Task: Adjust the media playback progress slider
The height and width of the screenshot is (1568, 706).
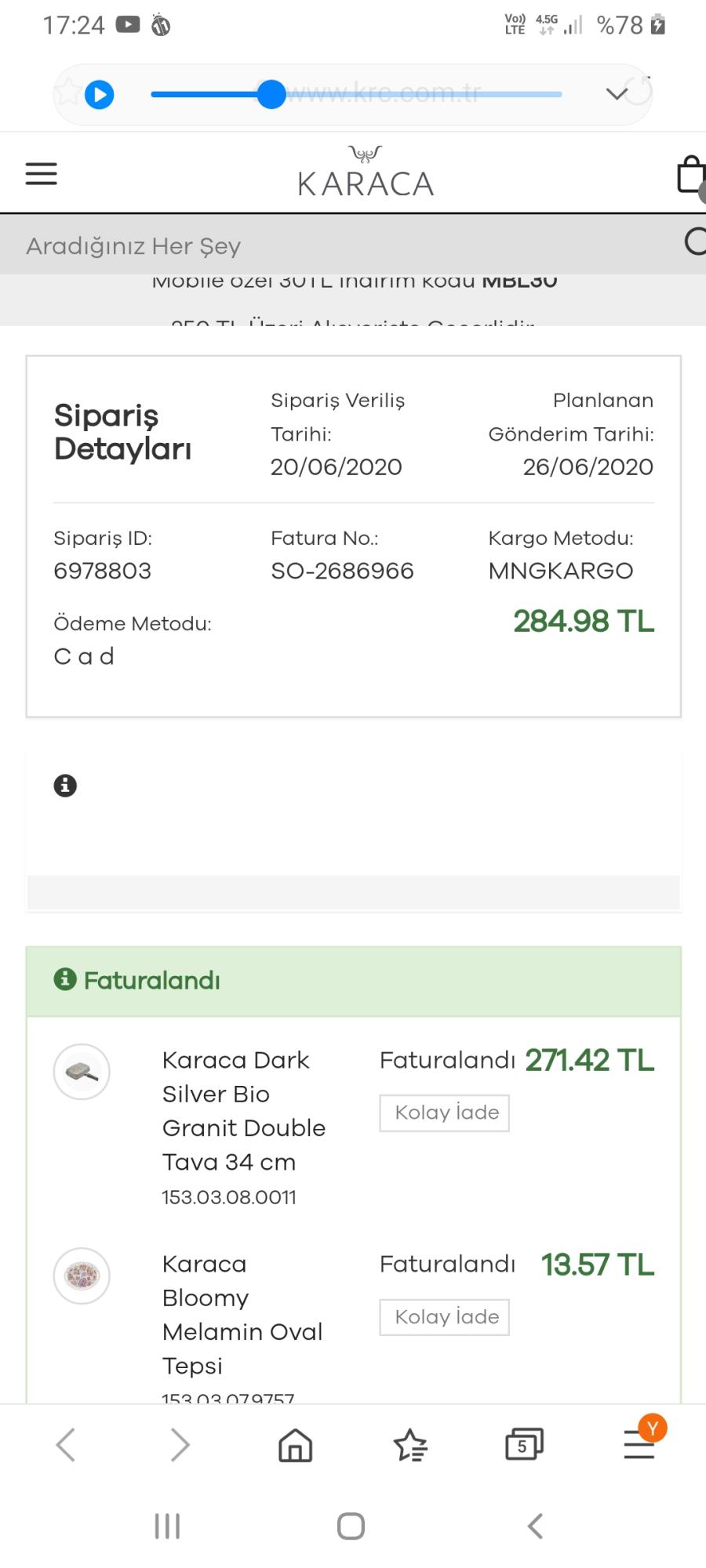Action: [356, 94]
